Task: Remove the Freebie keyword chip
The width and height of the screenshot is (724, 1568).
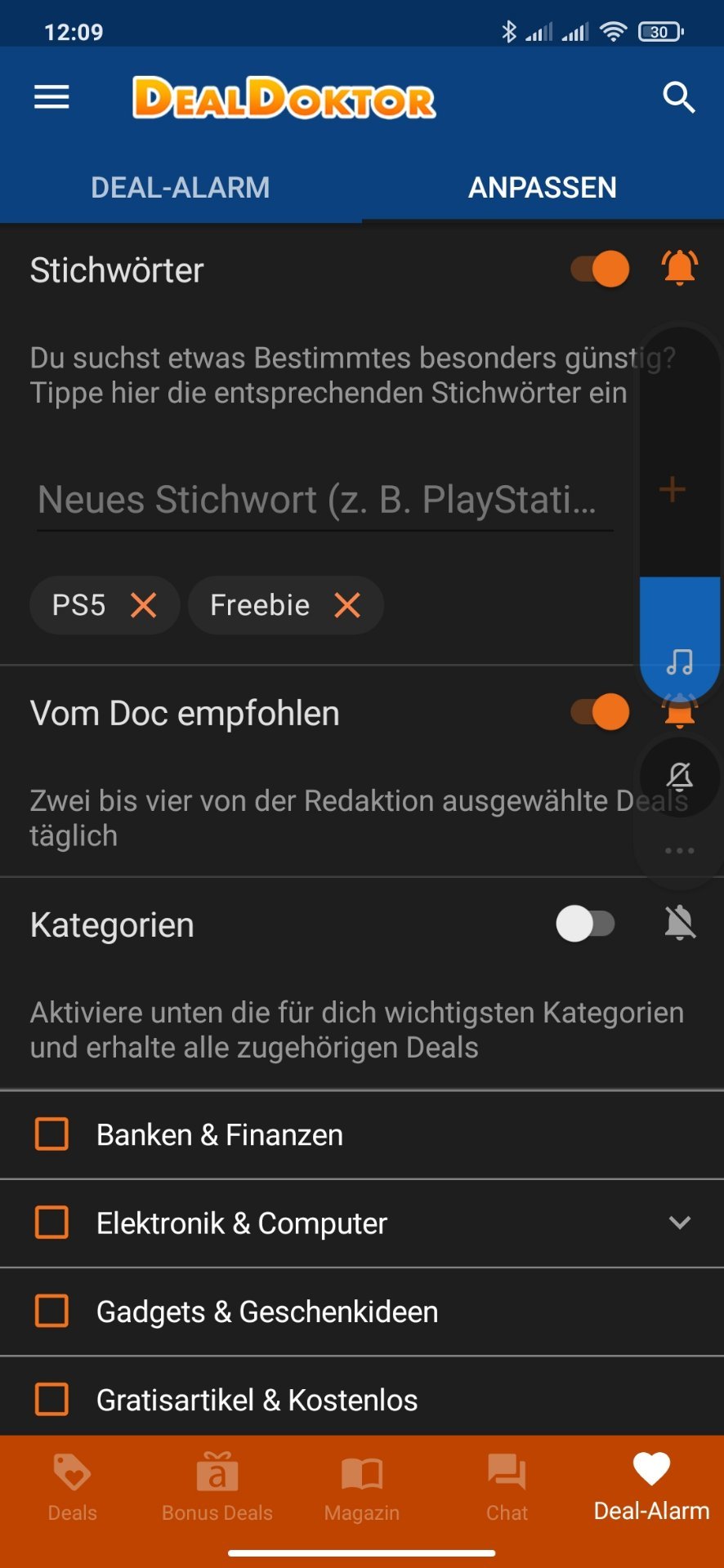Action: (x=347, y=605)
